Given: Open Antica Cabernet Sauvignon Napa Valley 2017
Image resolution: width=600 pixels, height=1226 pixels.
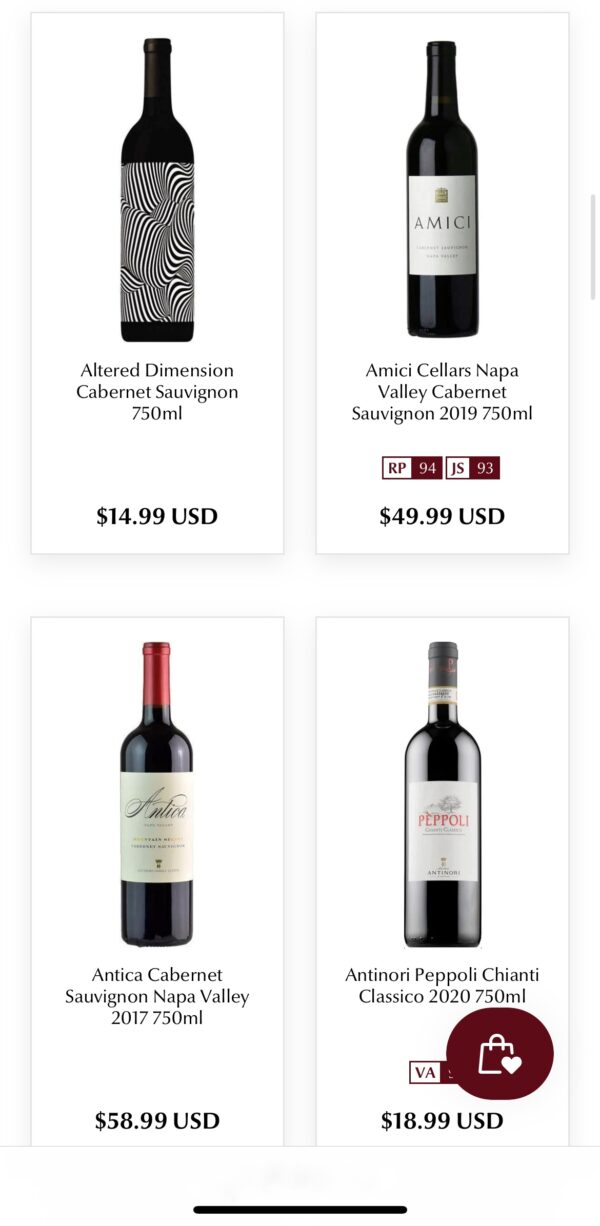Looking at the screenshot, I should 157,881.
